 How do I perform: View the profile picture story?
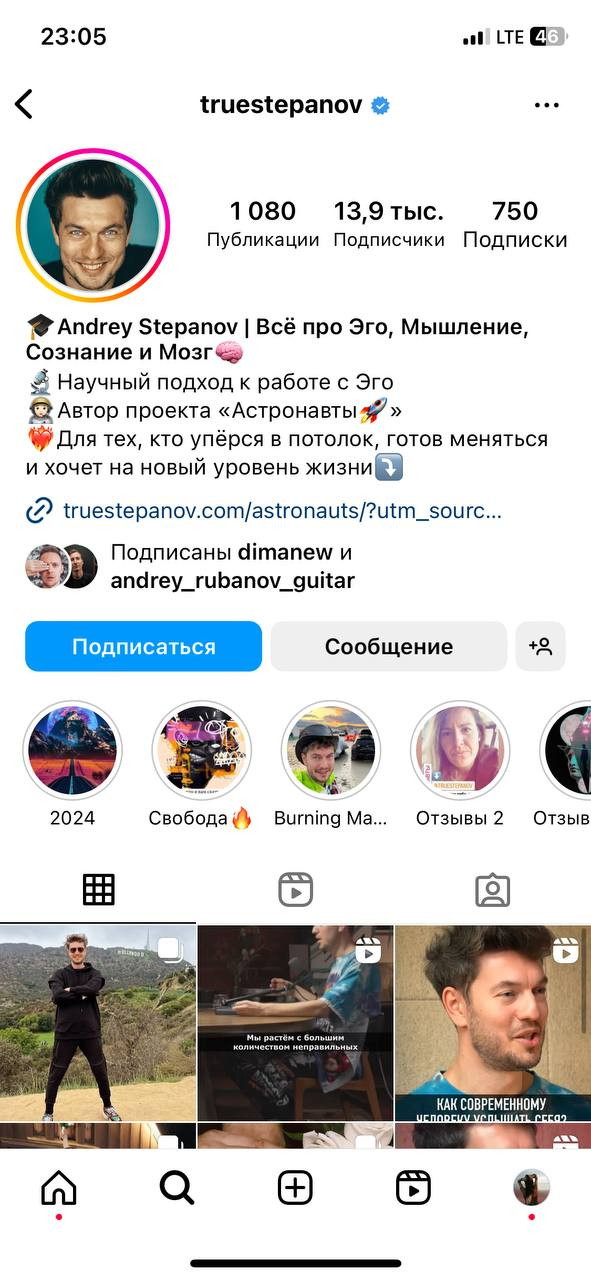coord(93,225)
